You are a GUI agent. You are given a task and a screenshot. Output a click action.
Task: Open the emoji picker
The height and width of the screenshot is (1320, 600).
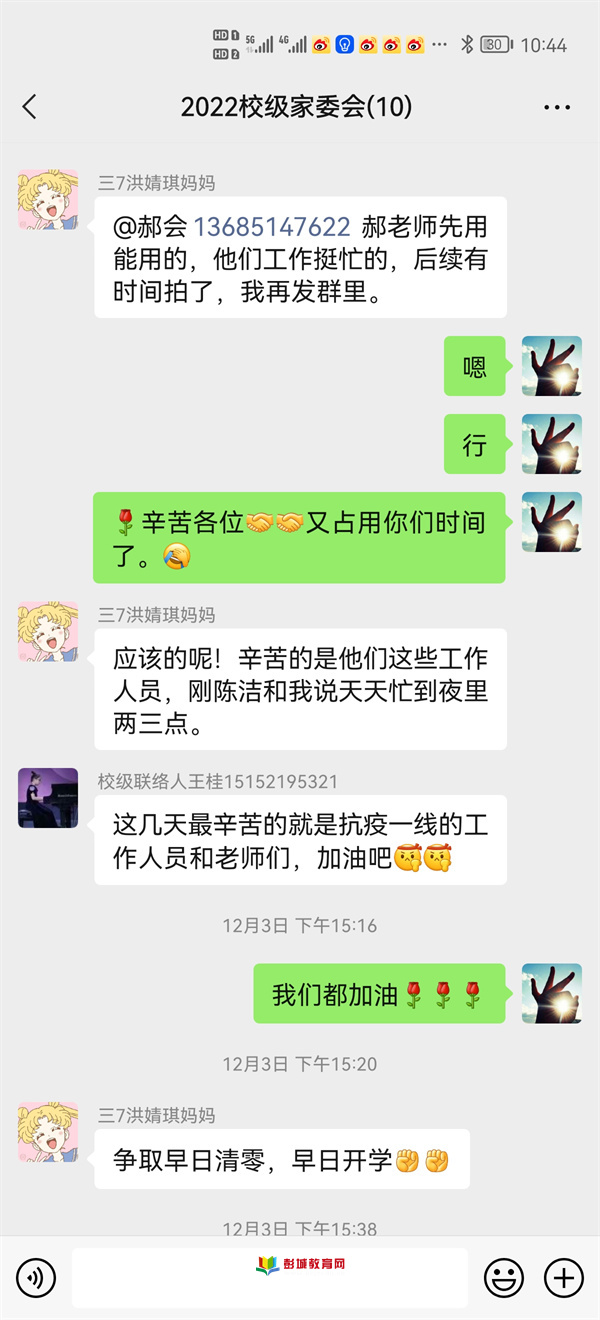[504, 1277]
